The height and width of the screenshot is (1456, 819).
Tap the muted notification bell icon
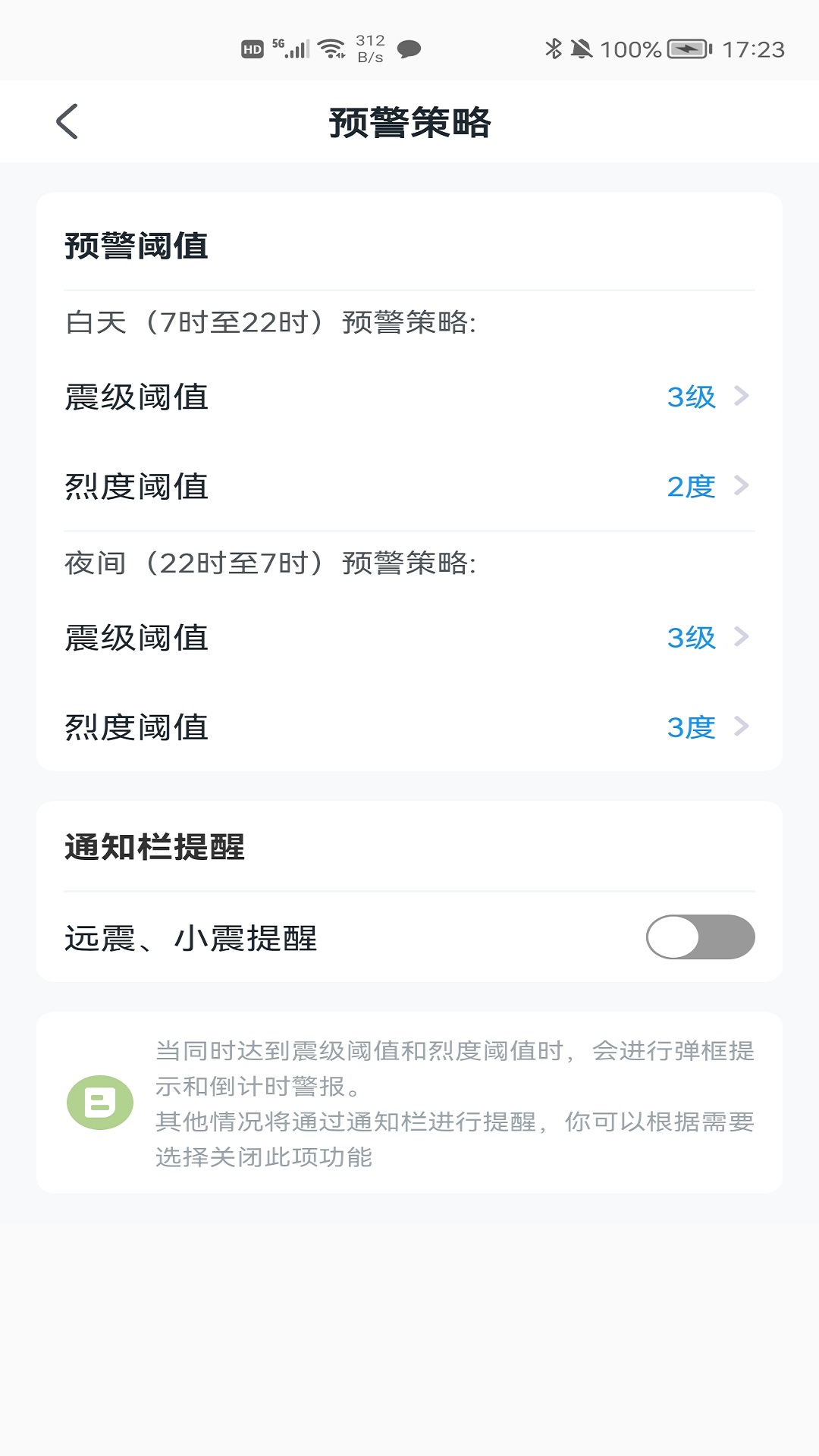click(582, 47)
